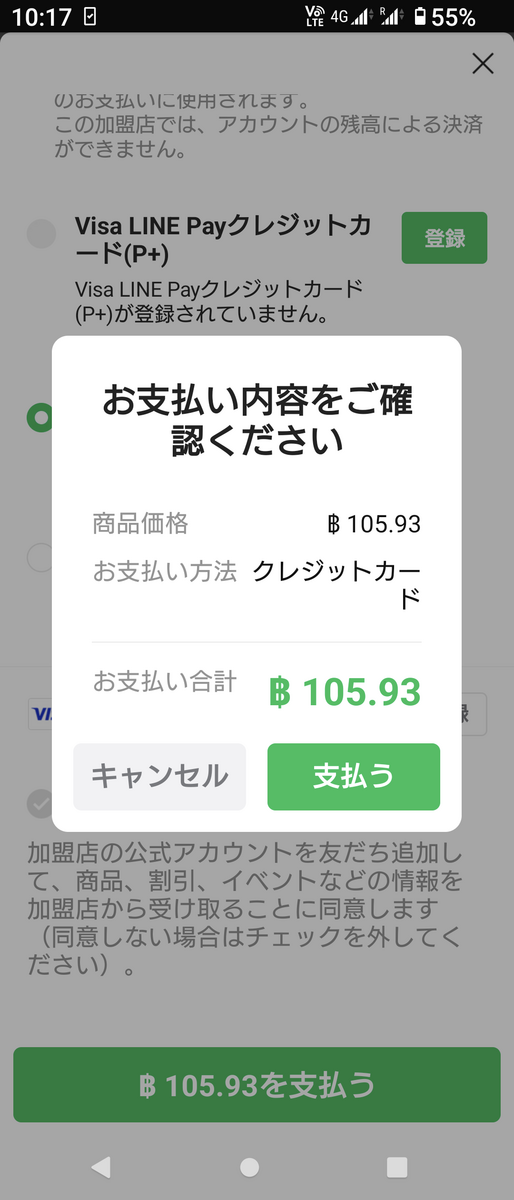Cancel the payment with キャンセル
This screenshot has width=514, height=1200.
(x=159, y=776)
